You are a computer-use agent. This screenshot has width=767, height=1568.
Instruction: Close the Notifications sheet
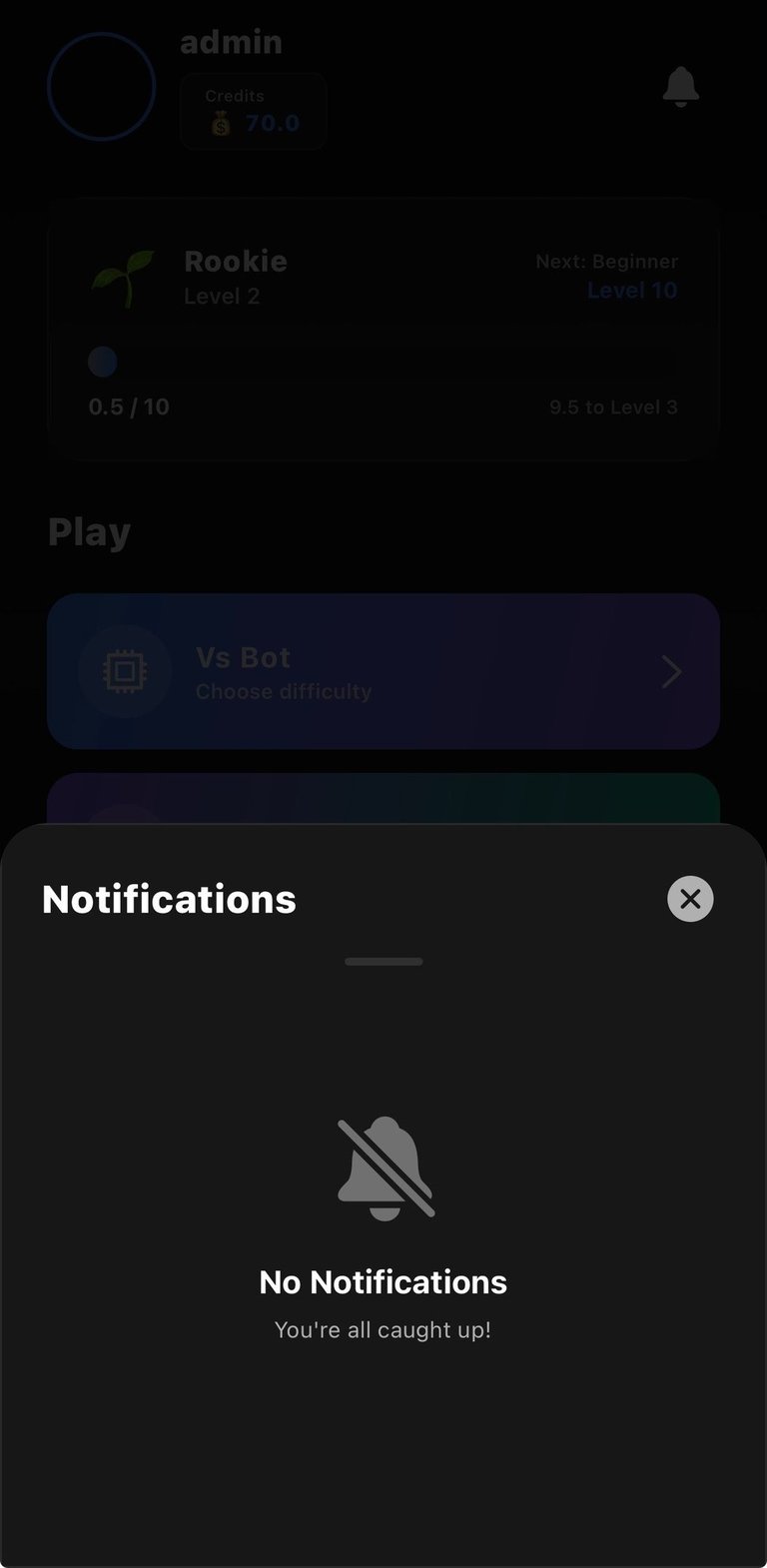coord(690,899)
